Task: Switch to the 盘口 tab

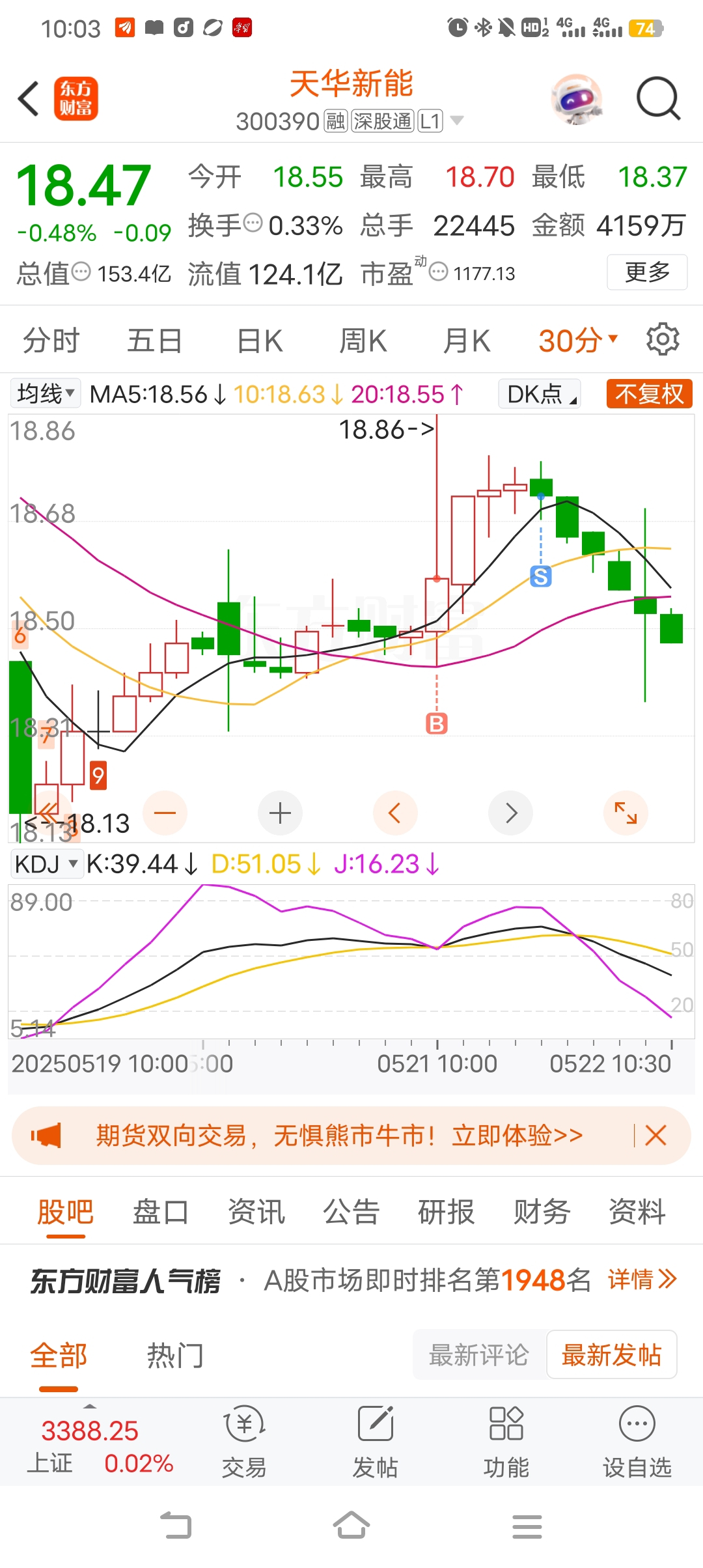Action: [x=160, y=1212]
